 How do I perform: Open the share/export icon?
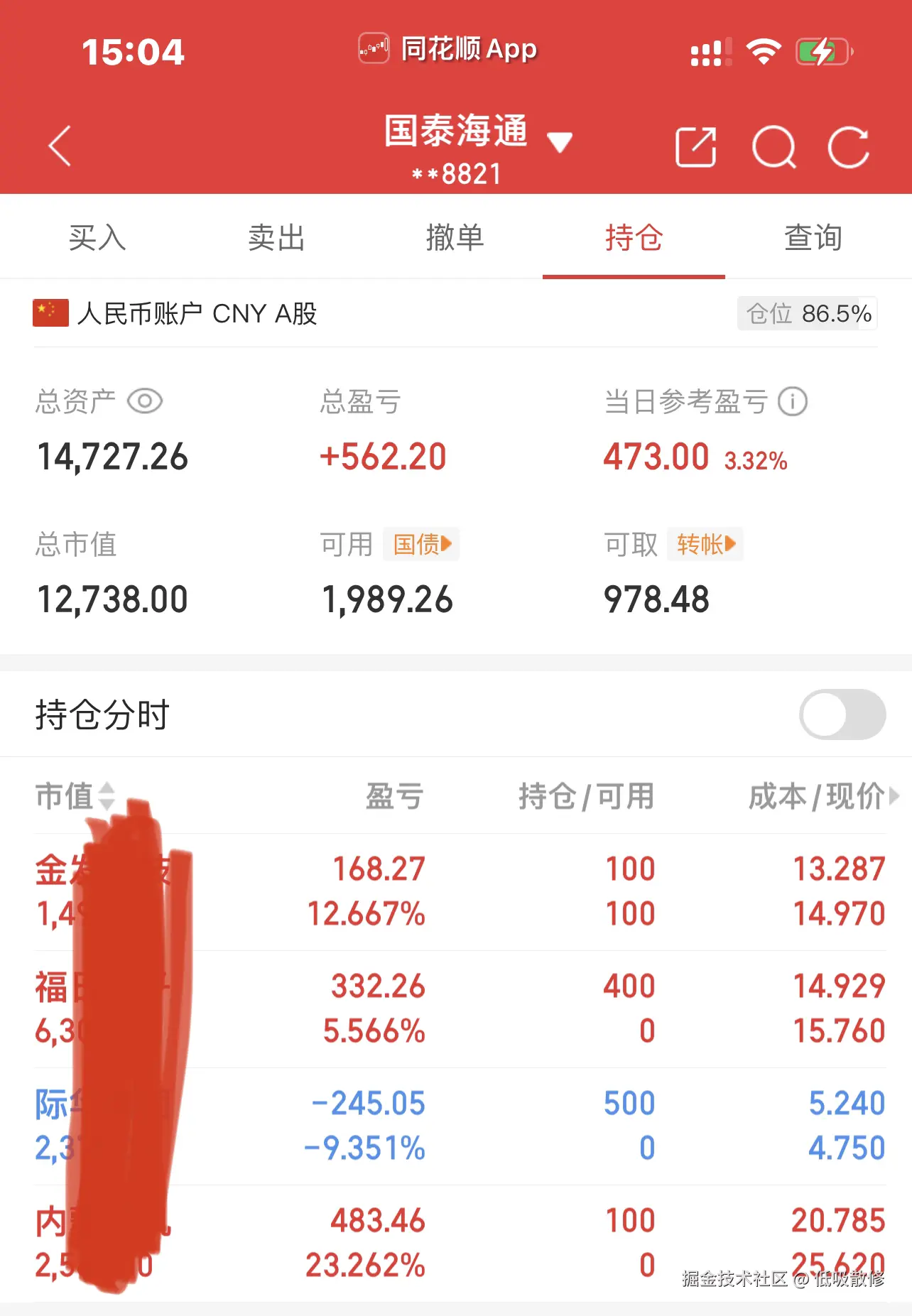(x=695, y=147)
